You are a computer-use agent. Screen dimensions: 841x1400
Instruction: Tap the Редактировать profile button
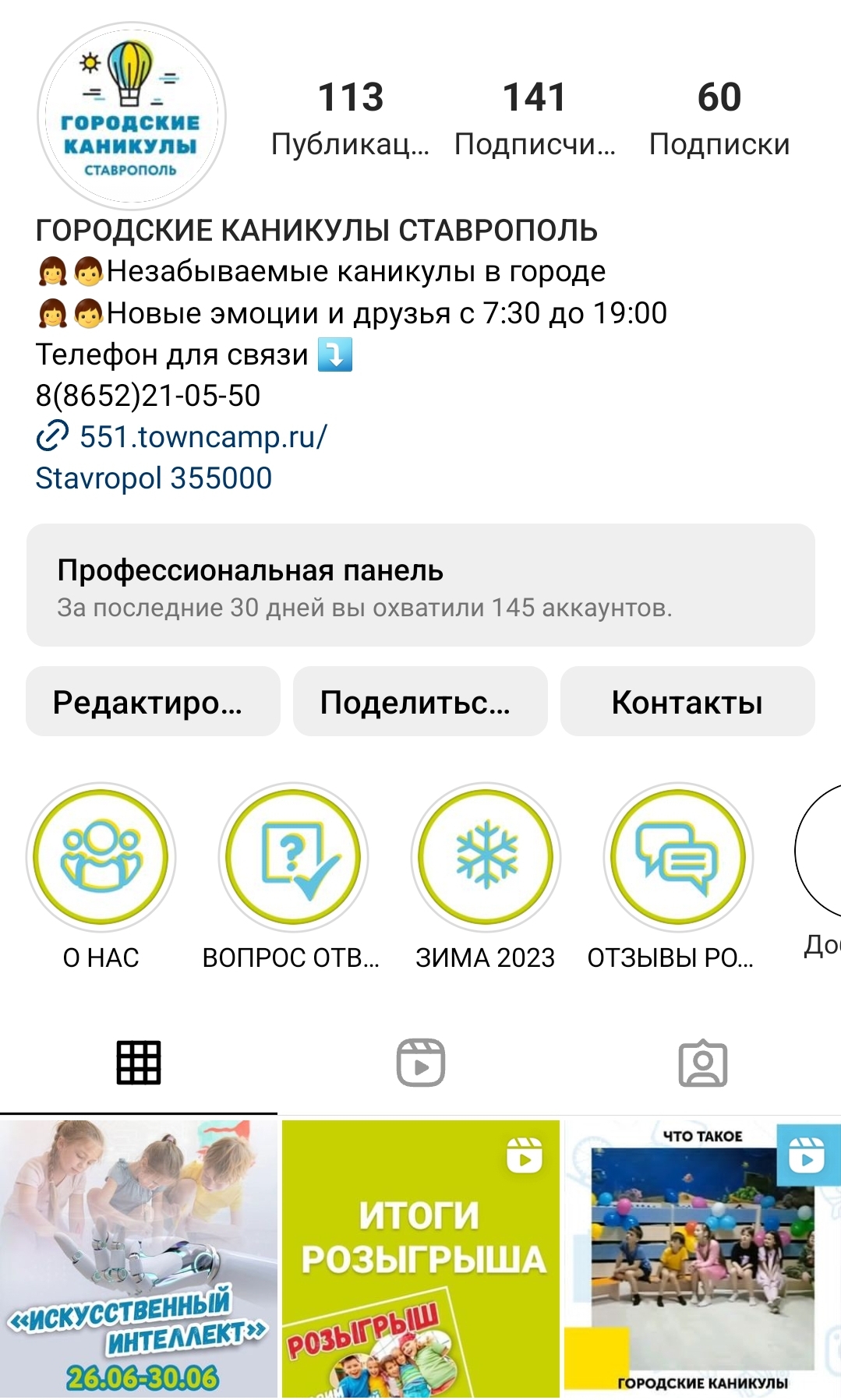pyautogui.click(x=153, y=701)
